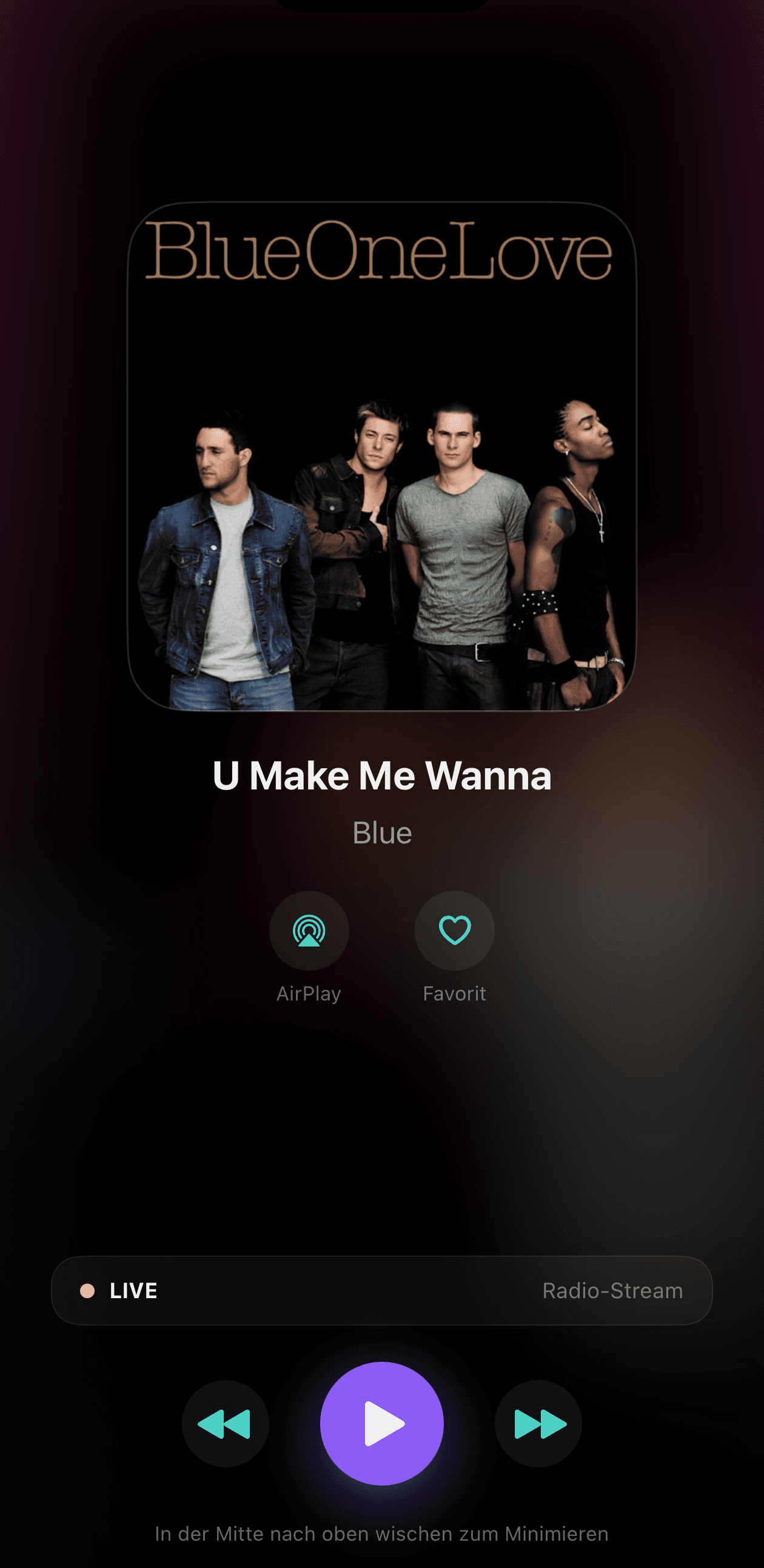Screen dimensions: 764x1568
Task: Tap the fast-forward button
Action: click(x=538, y=1424)
